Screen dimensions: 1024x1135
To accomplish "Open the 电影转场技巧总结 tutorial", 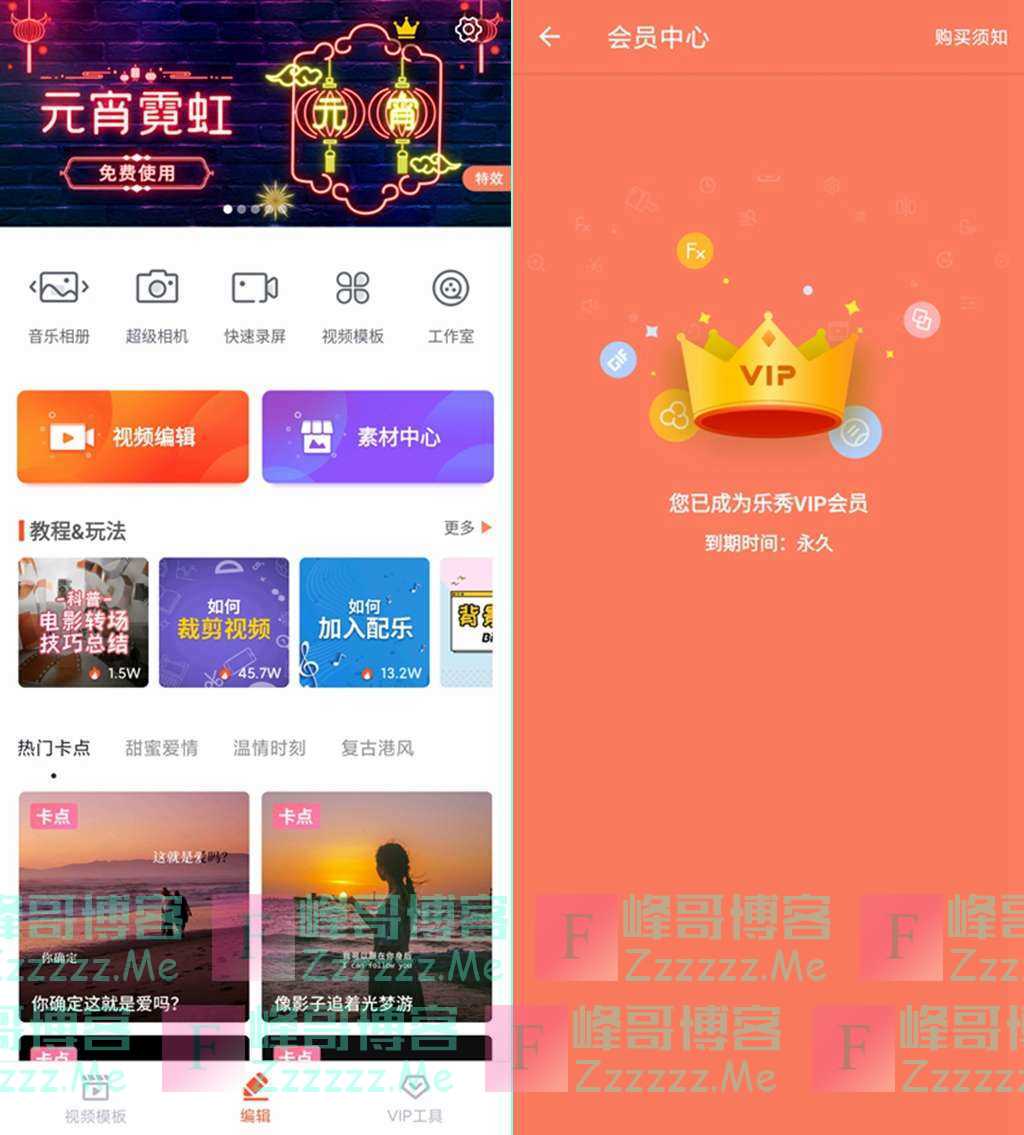I will [x=83, y=622].
